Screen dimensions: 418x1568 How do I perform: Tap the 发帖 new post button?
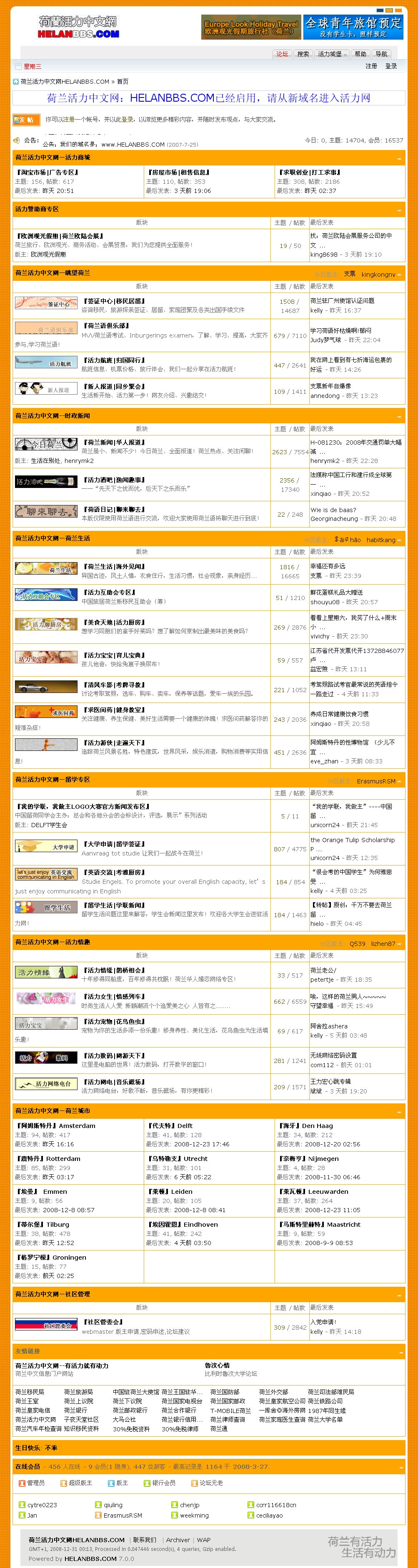26,120
